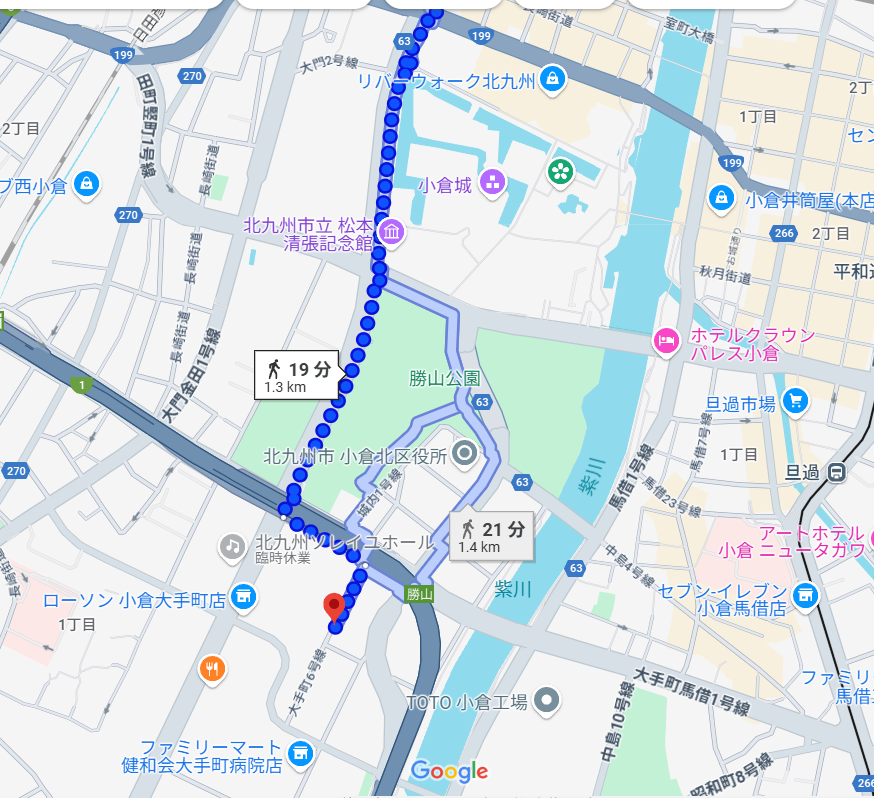The width and height of the screenshot is (874, 798).
Task: Open 松本清張記念館 museum marker
Action: click(391, 234)
